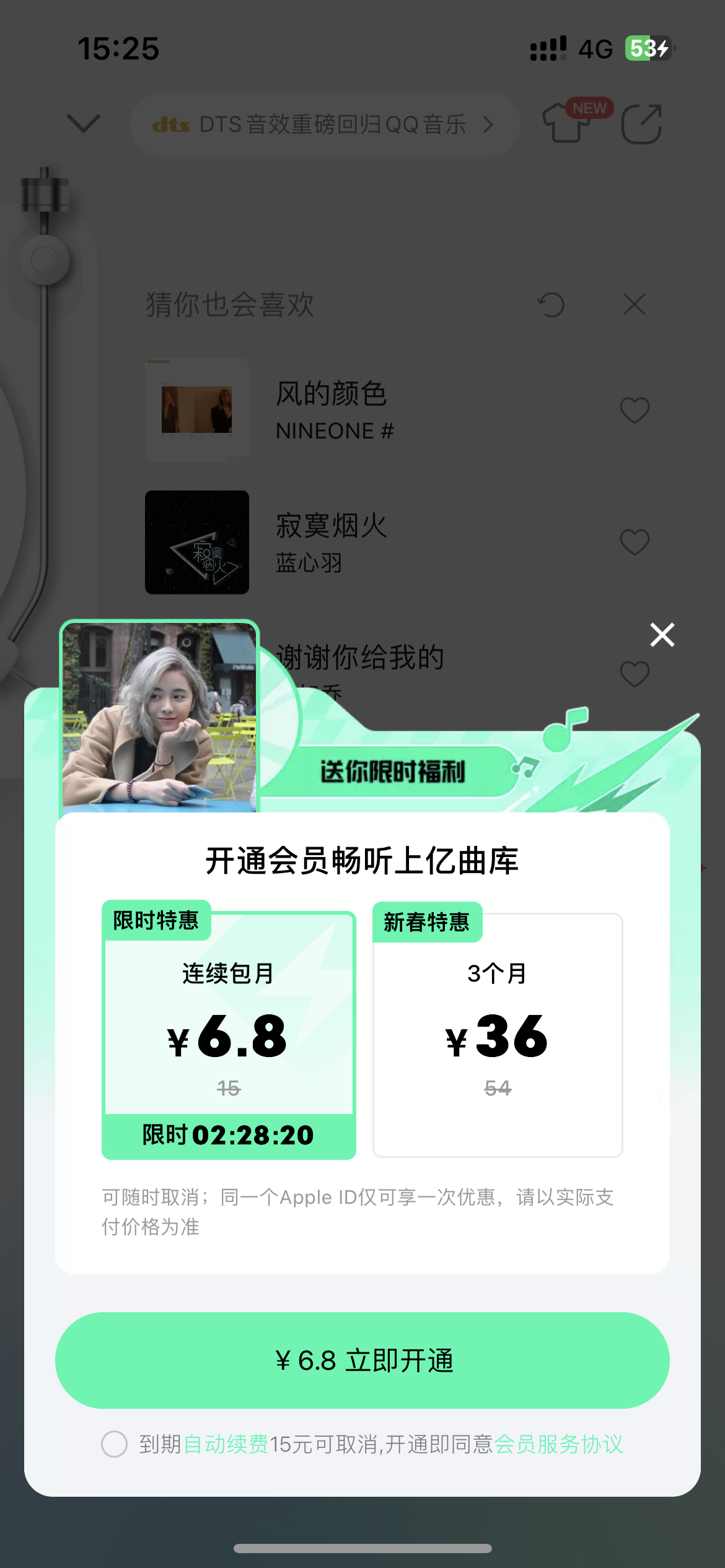
Task: Open the DTS banner via its right arrow
Action: pos(488,124)
